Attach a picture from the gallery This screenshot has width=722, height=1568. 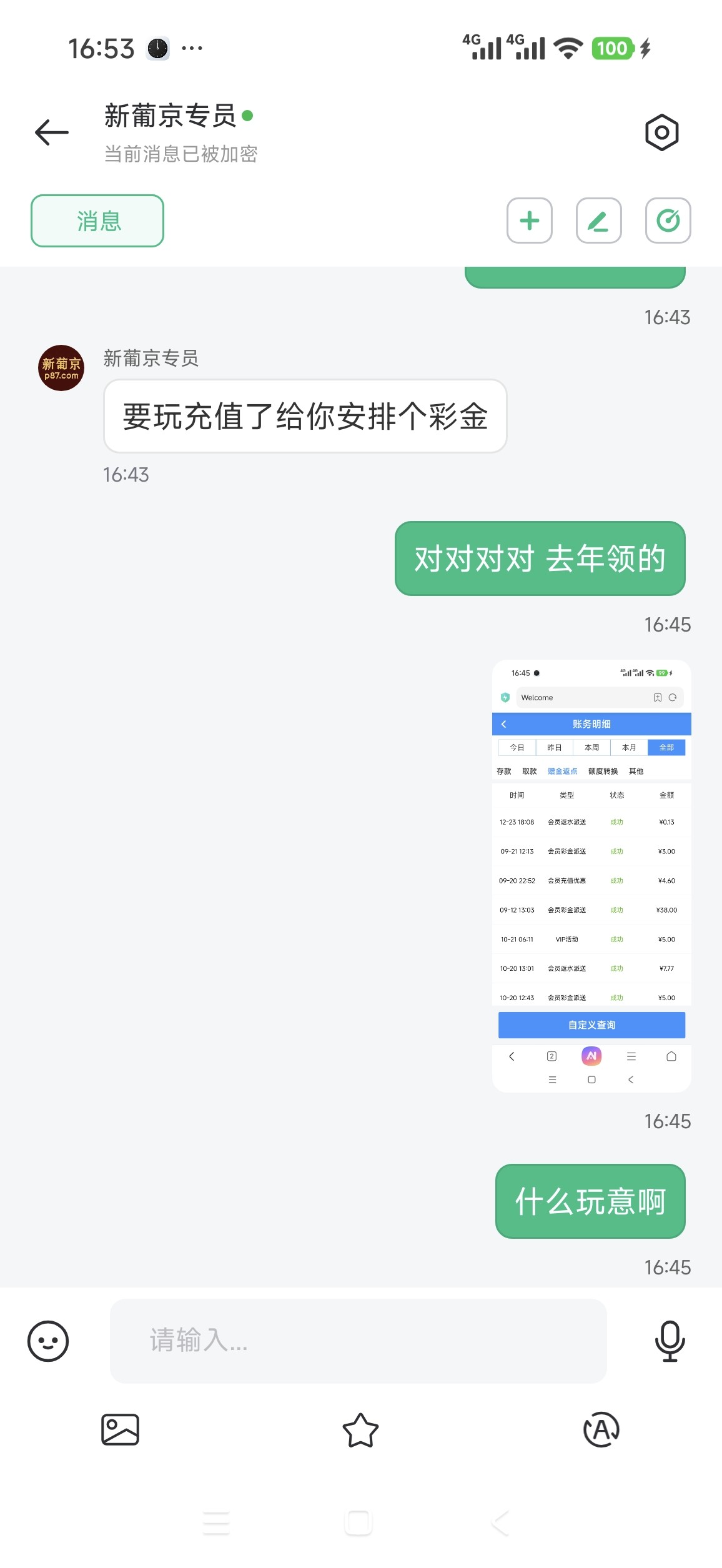[120, 1429]
